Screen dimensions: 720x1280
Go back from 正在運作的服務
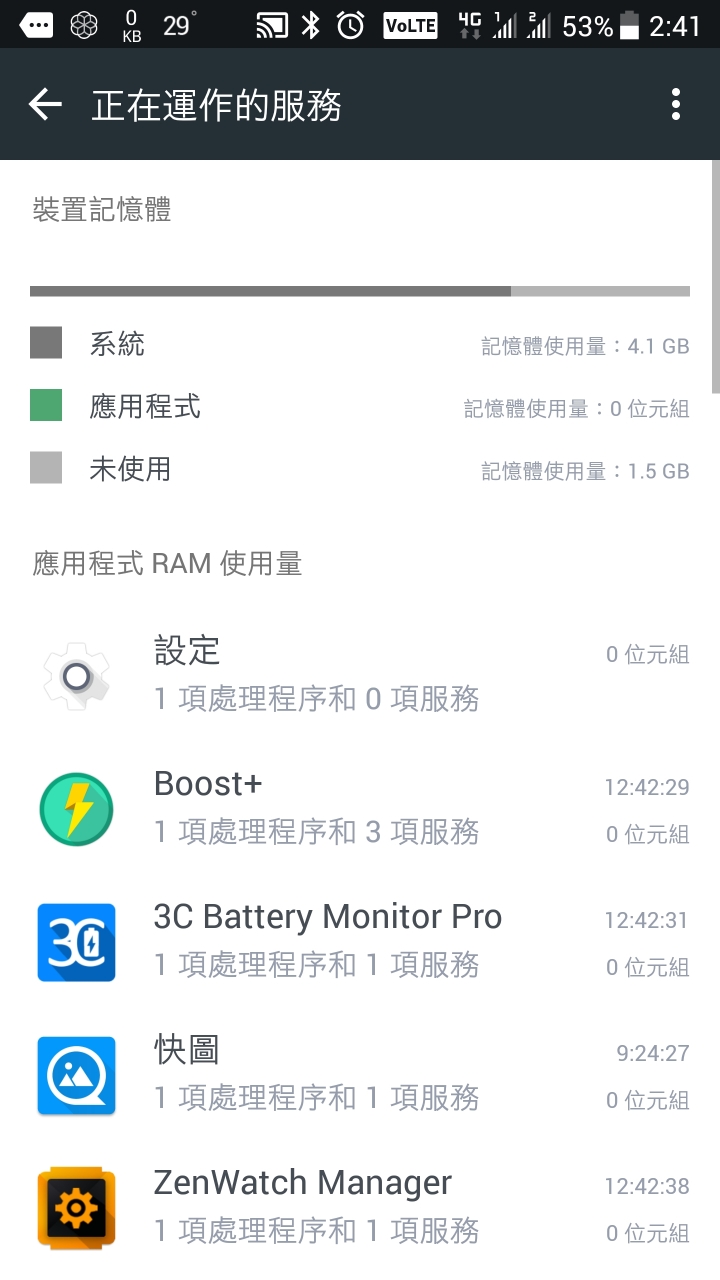click(x=45, y=104)
